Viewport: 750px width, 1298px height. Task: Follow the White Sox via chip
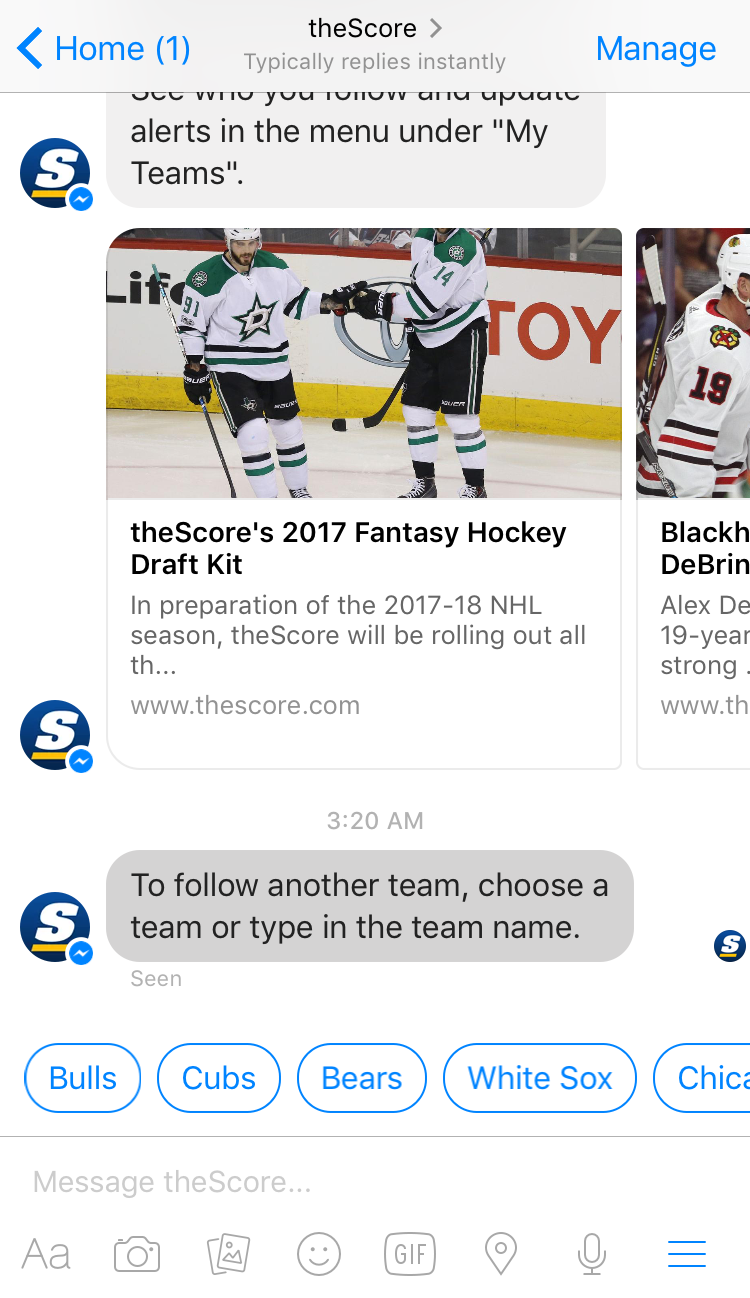pyautogui.click(x=540, y=1078)
